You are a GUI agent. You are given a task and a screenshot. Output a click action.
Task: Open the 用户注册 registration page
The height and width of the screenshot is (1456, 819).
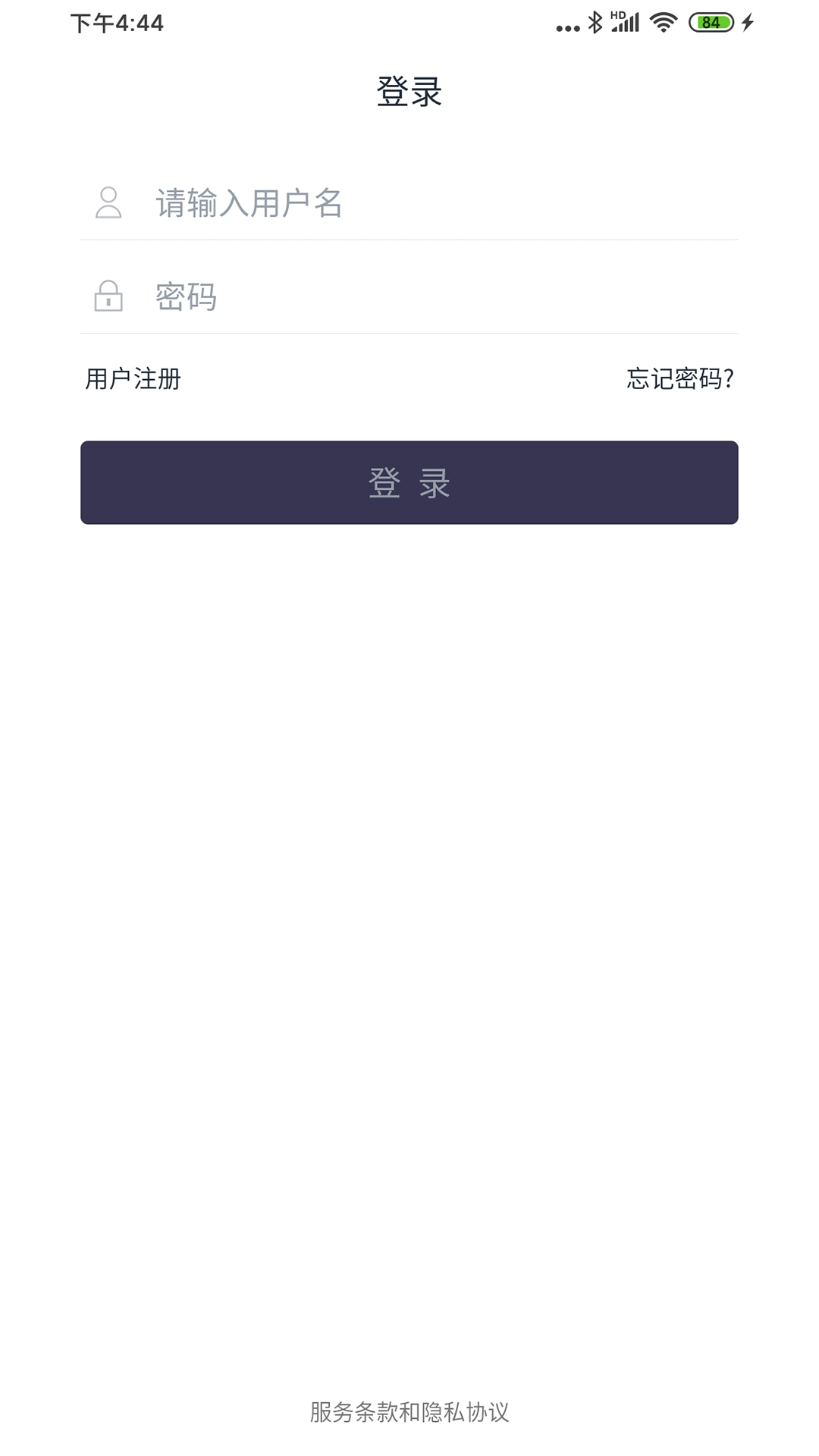pyautogui.click(x=133, y=377)
